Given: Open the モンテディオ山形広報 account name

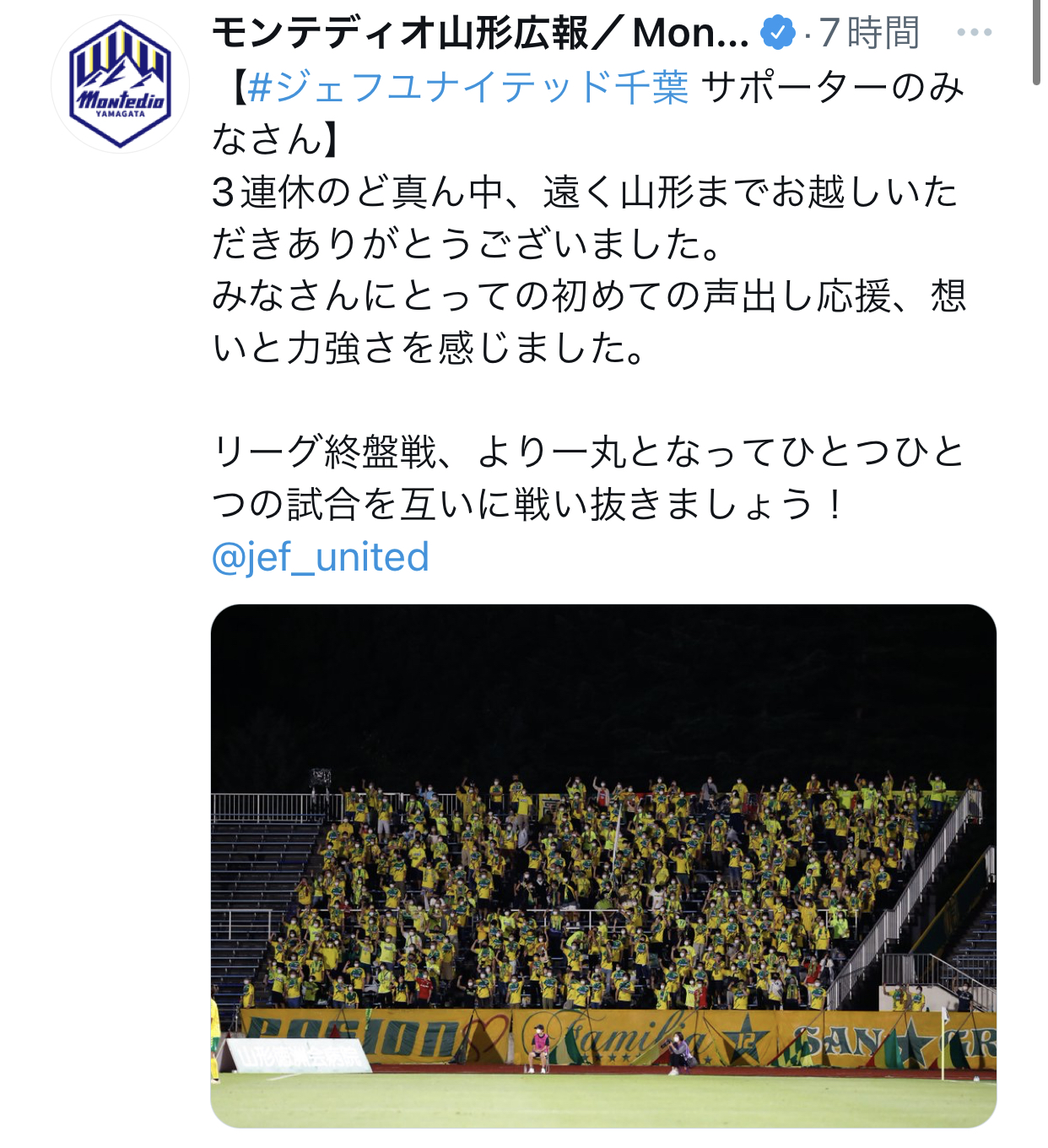Looking at the screenshot, I should click(479, 33).
